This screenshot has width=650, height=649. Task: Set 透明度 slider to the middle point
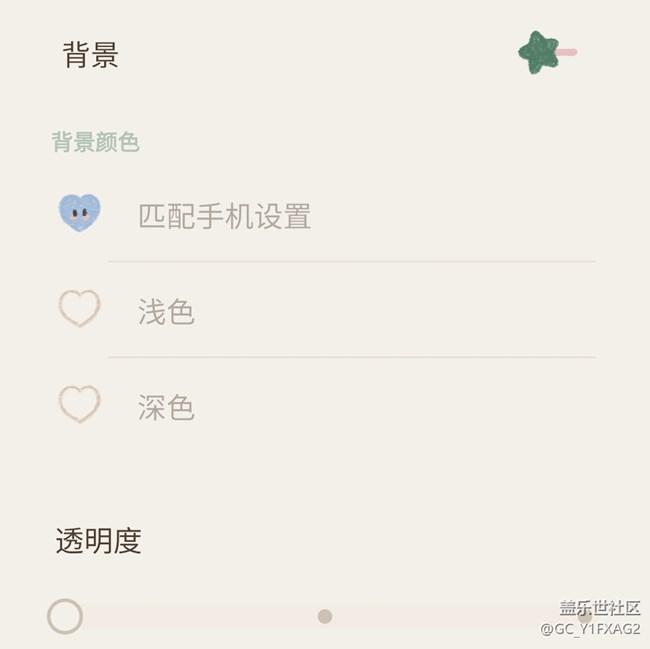click(325, 616)
